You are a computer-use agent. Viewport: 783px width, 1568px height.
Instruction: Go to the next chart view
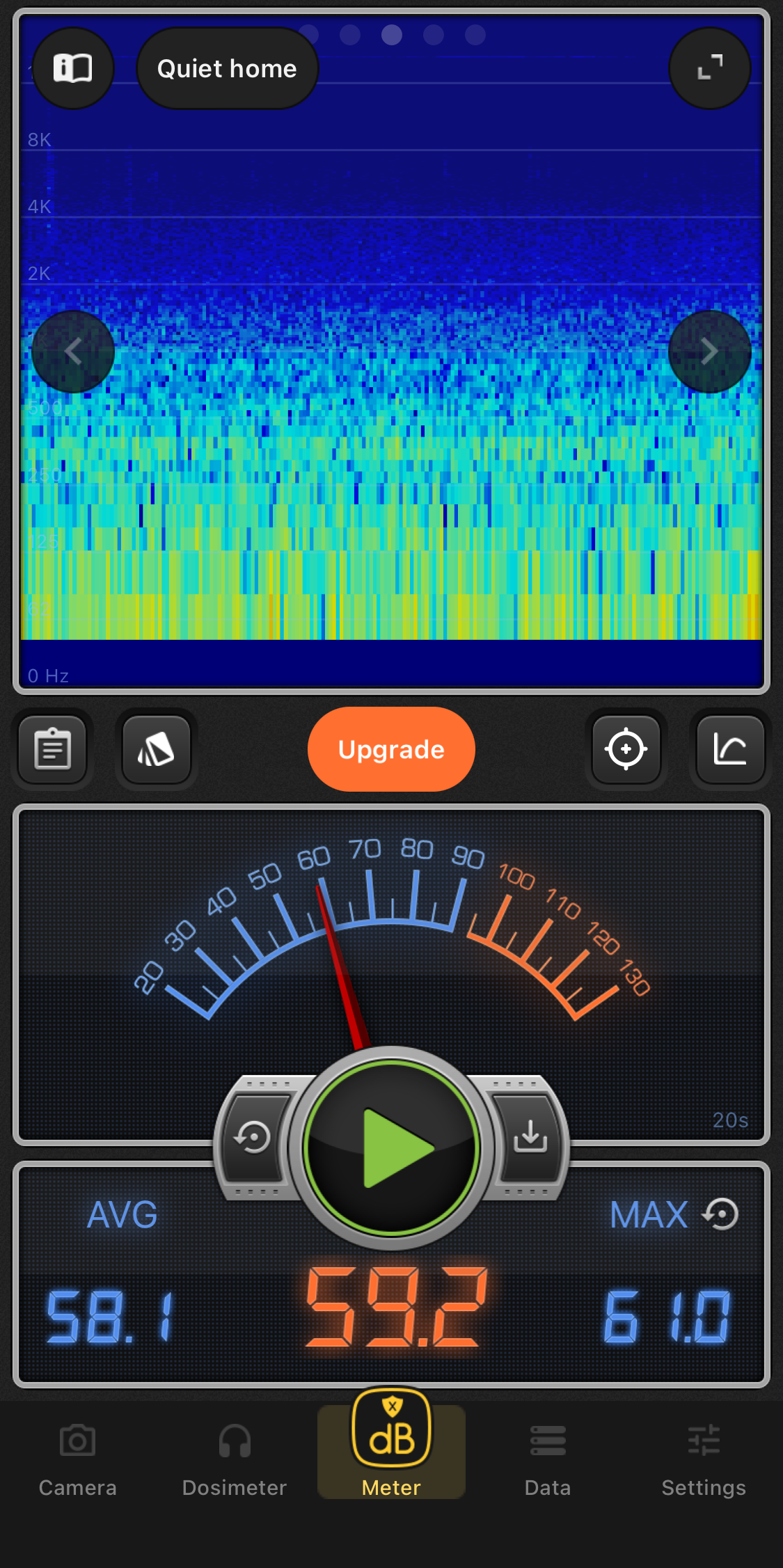(x=709, y=352)
